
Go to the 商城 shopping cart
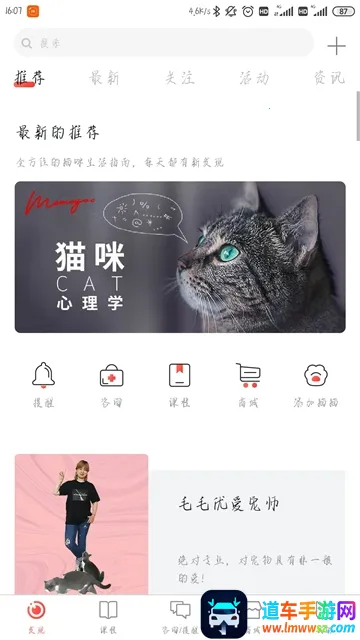point(248,385)
